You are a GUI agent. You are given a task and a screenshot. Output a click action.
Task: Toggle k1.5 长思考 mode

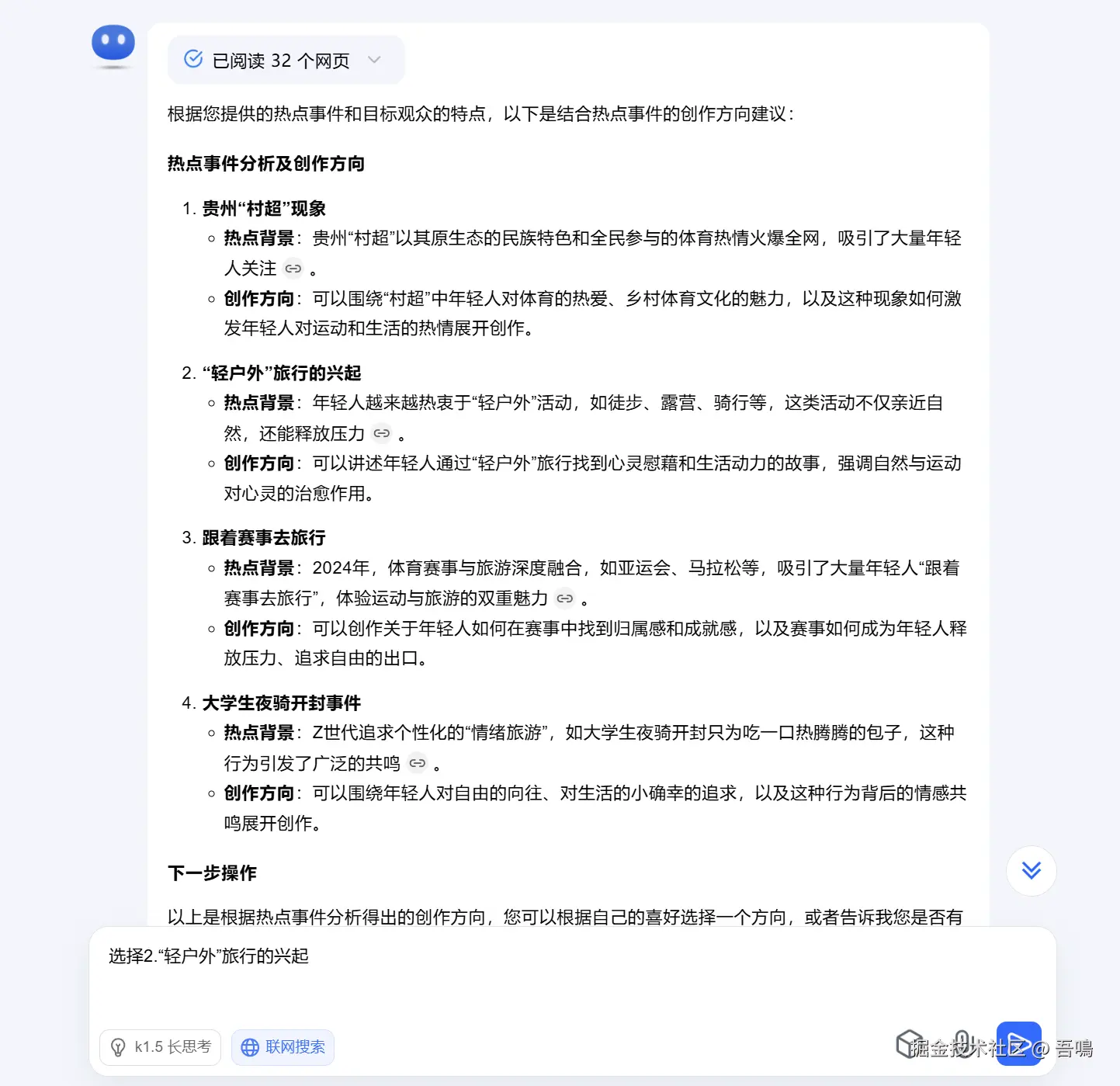click(161, 1047)
